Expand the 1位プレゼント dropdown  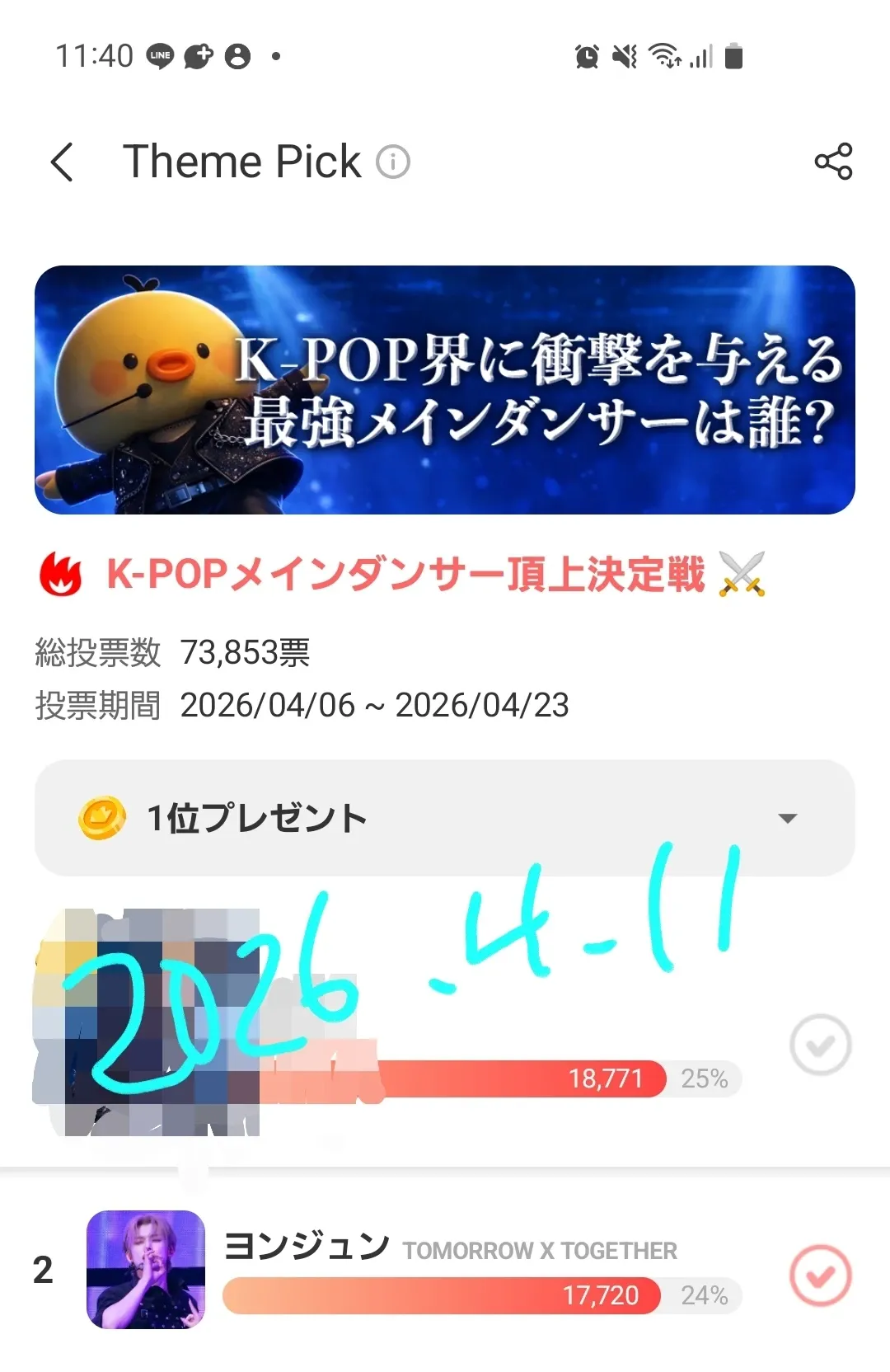[x=787, y=818]
